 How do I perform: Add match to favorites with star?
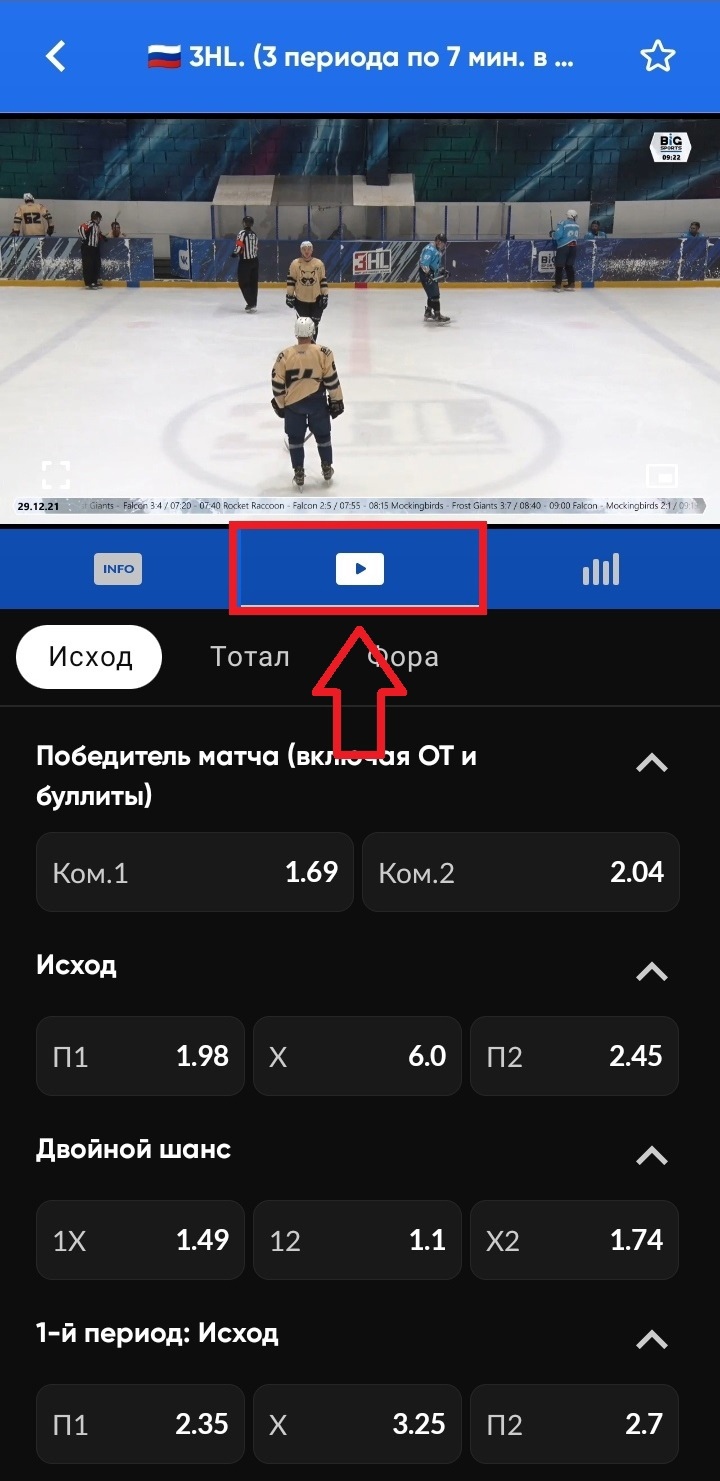tap(657, 57)
